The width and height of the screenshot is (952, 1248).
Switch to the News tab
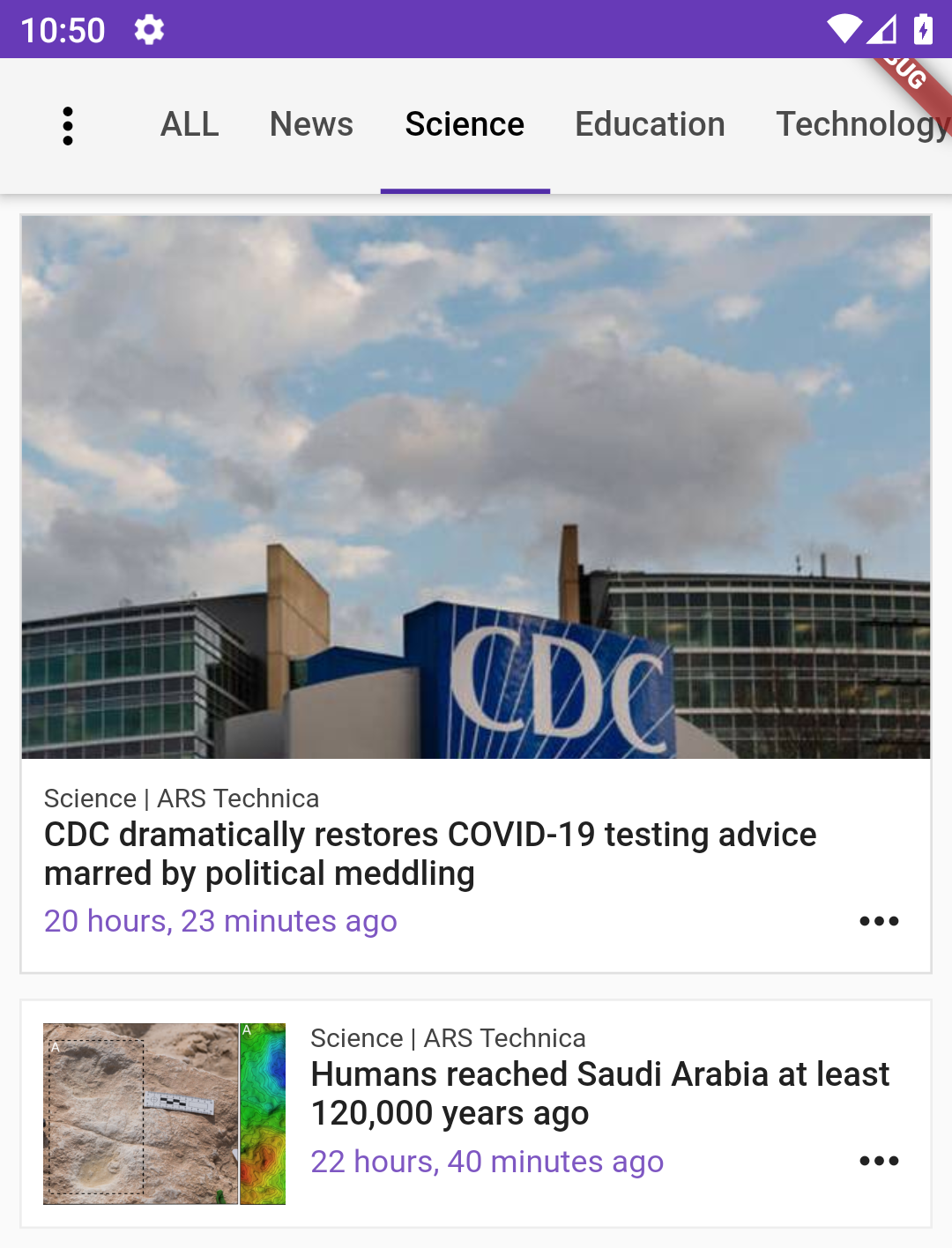[311, 125]
